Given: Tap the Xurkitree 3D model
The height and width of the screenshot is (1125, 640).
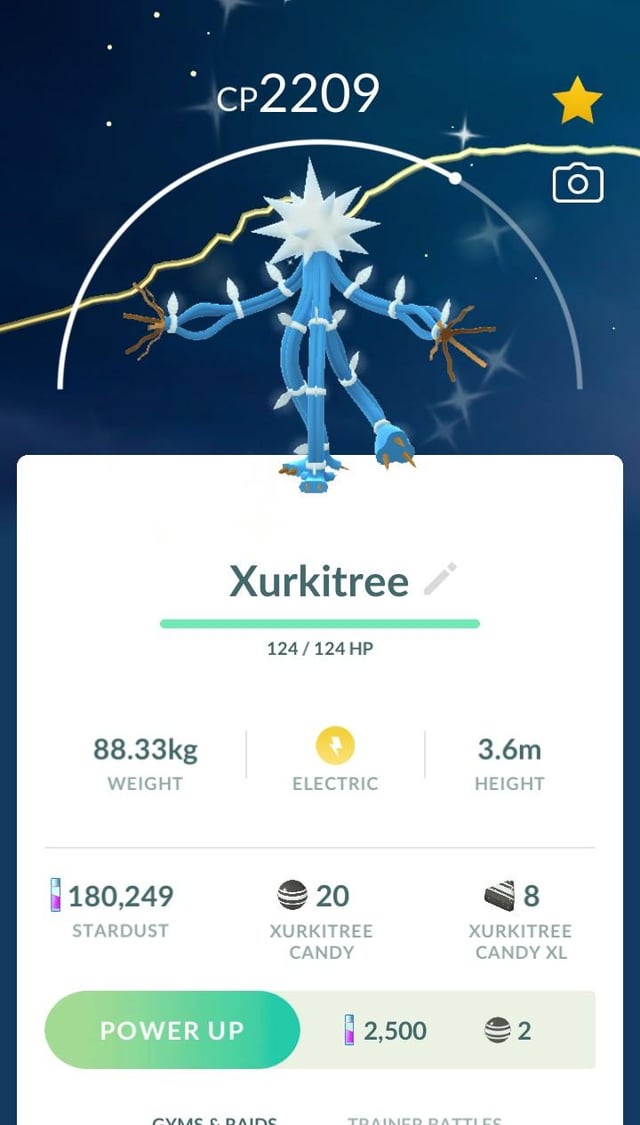Looking at the screenshot, I should pos(317,320).
